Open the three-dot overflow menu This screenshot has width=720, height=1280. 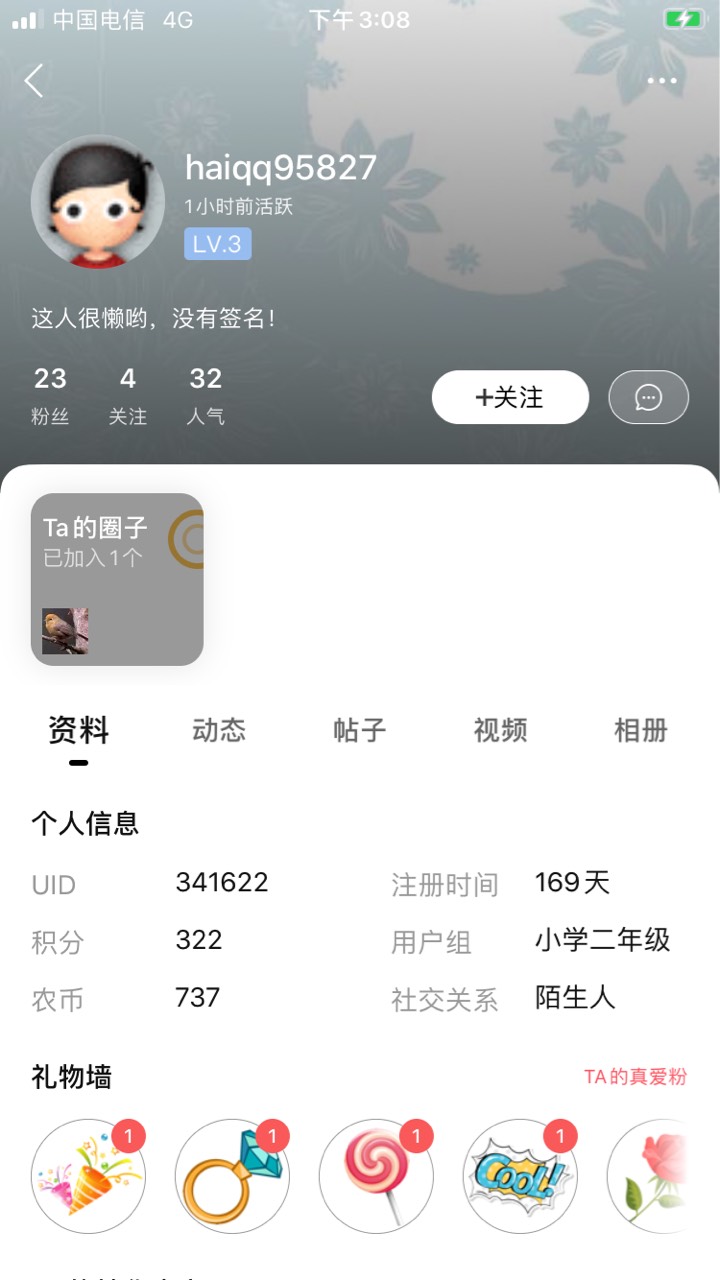661,81
